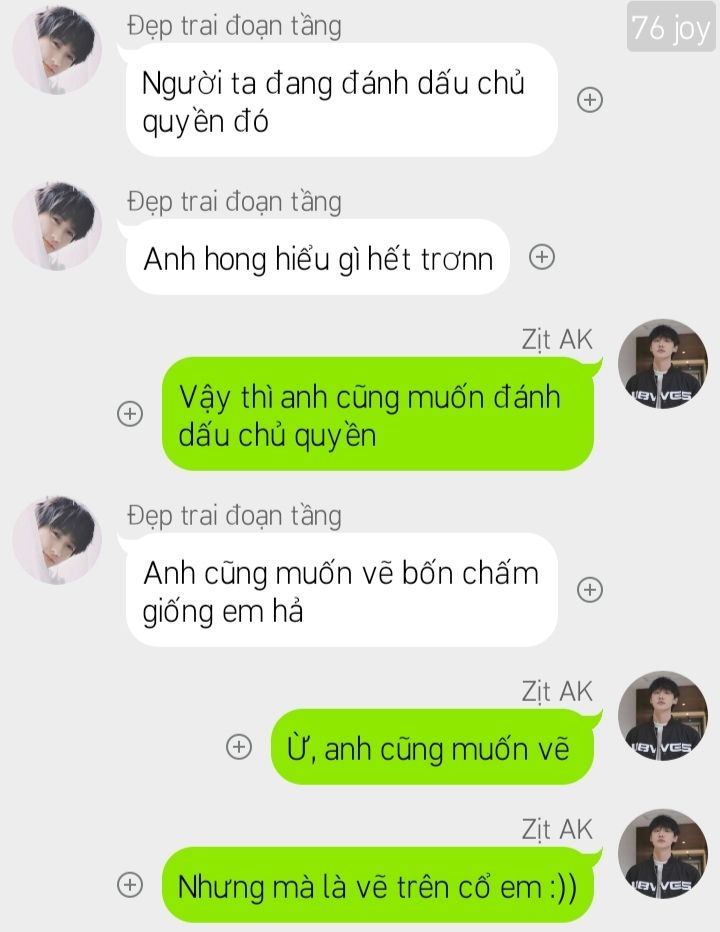Tap plus icon beside 'Ừ, anh cũng muốn vẽ'

[x=238, y=747]
